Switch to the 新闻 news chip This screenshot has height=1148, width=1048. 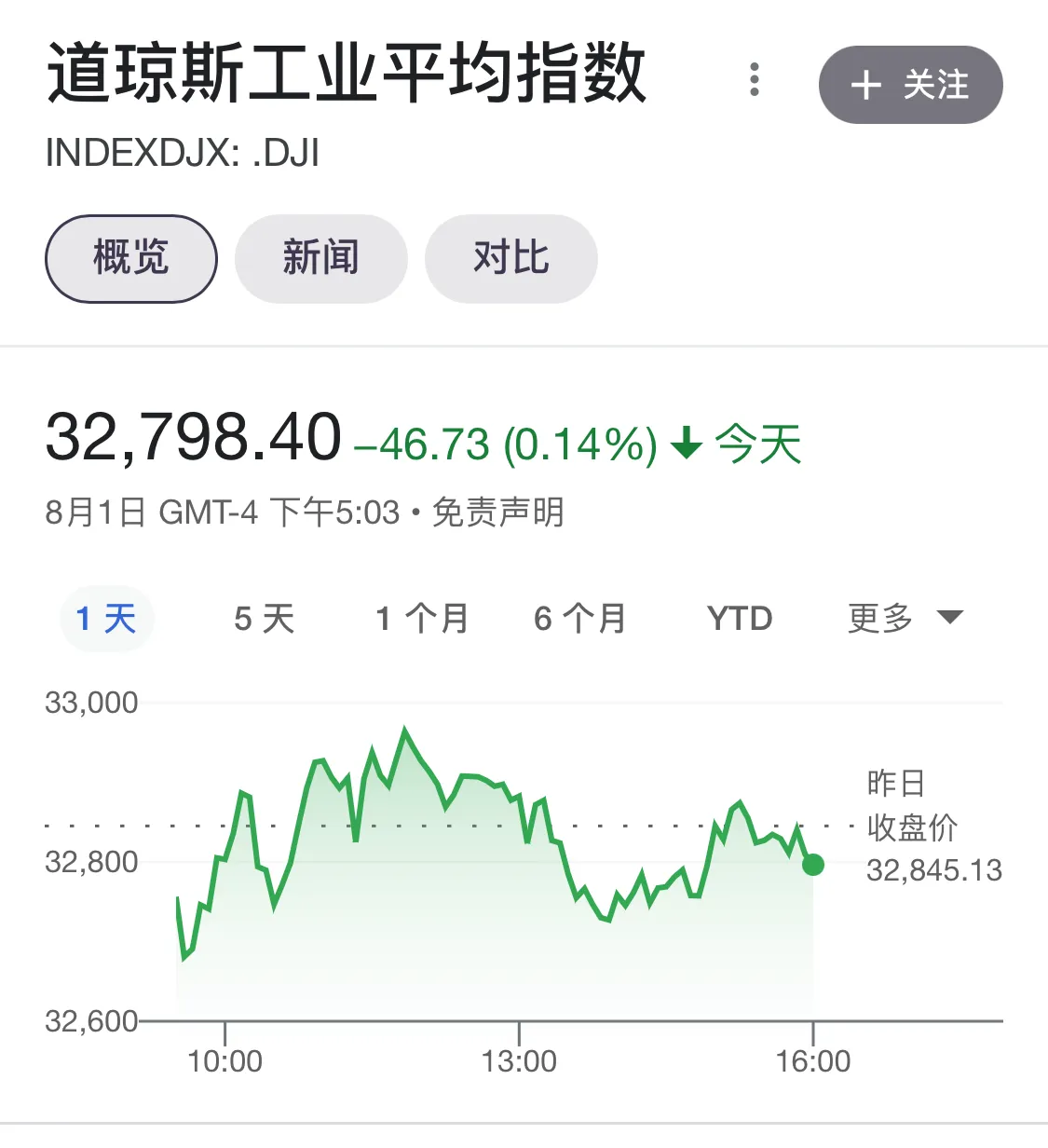click(320, 258)
